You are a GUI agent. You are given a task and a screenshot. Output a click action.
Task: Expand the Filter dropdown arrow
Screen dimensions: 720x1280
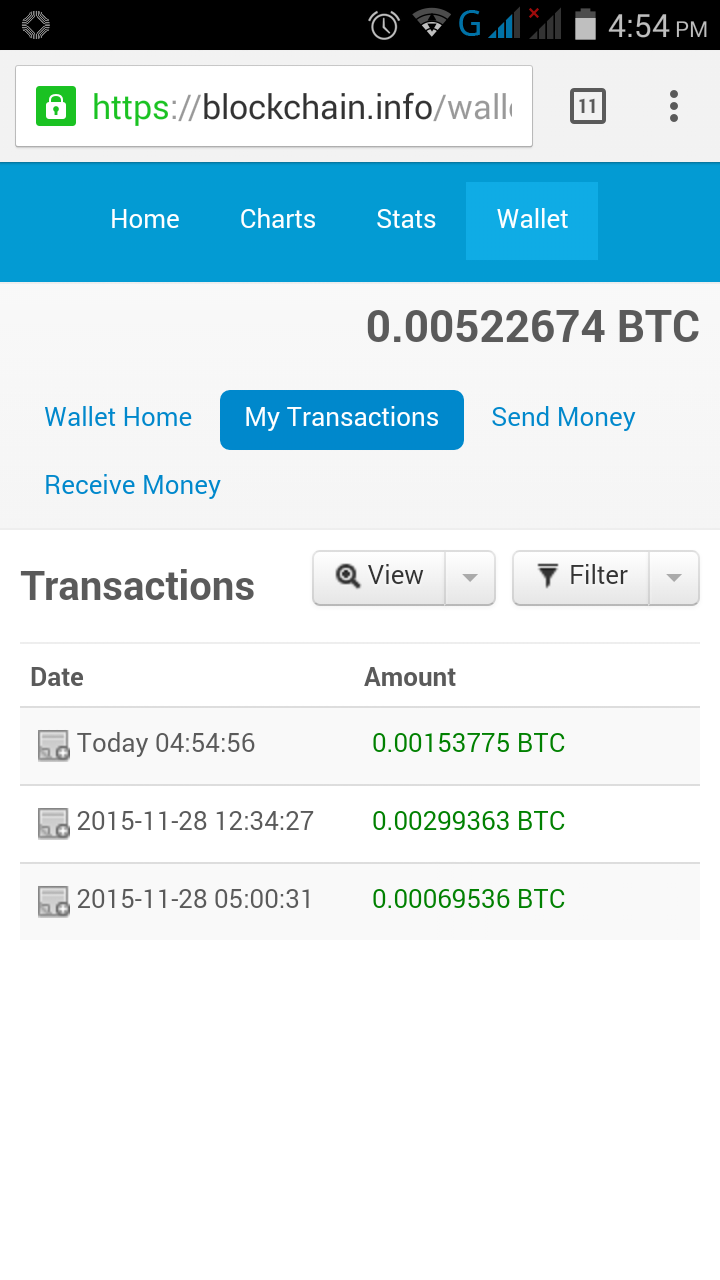coord(674,578)
